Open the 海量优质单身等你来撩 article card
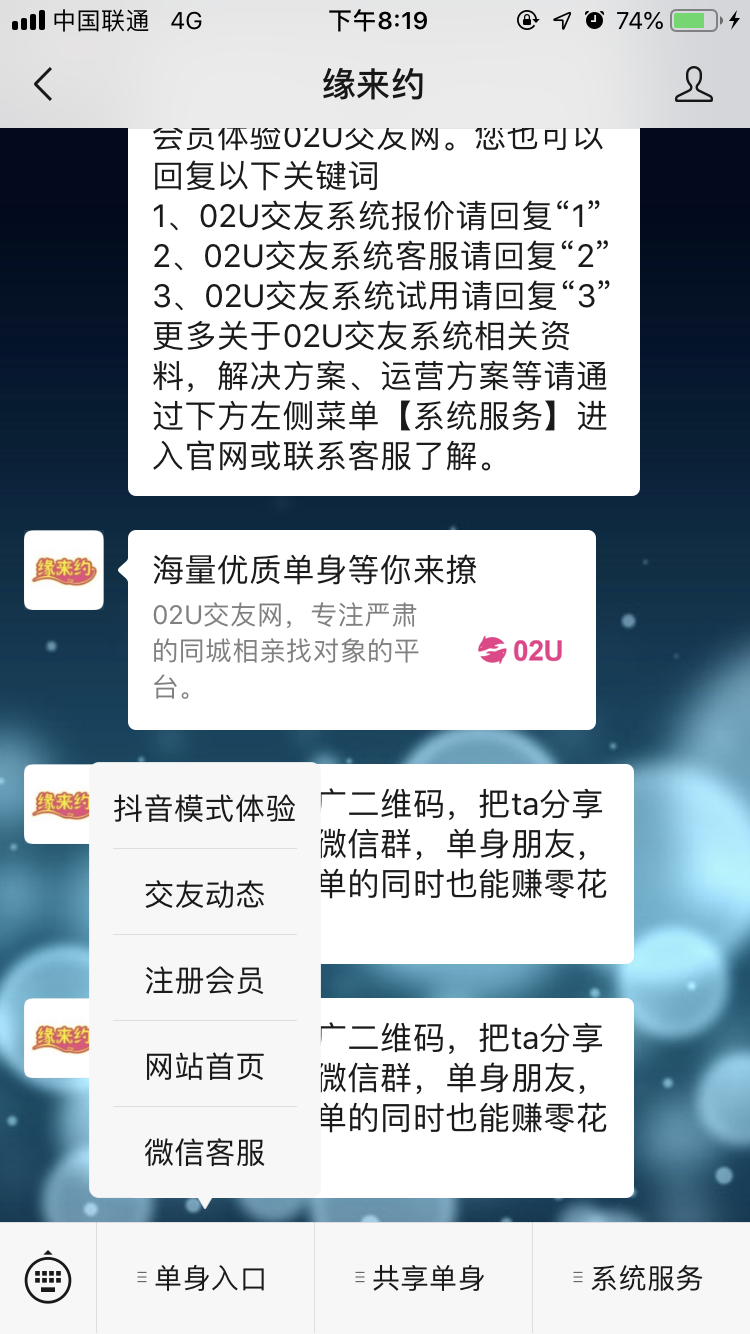 (361, 629)
